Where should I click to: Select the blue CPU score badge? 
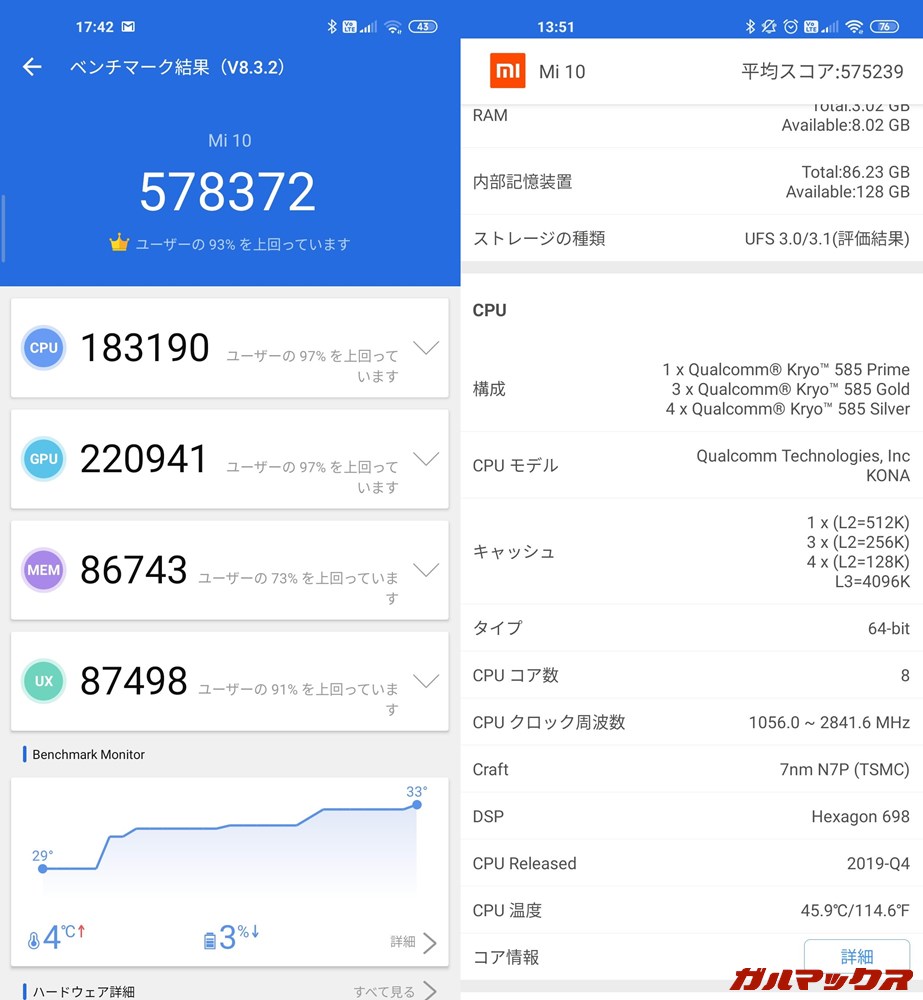coord(43,348)
